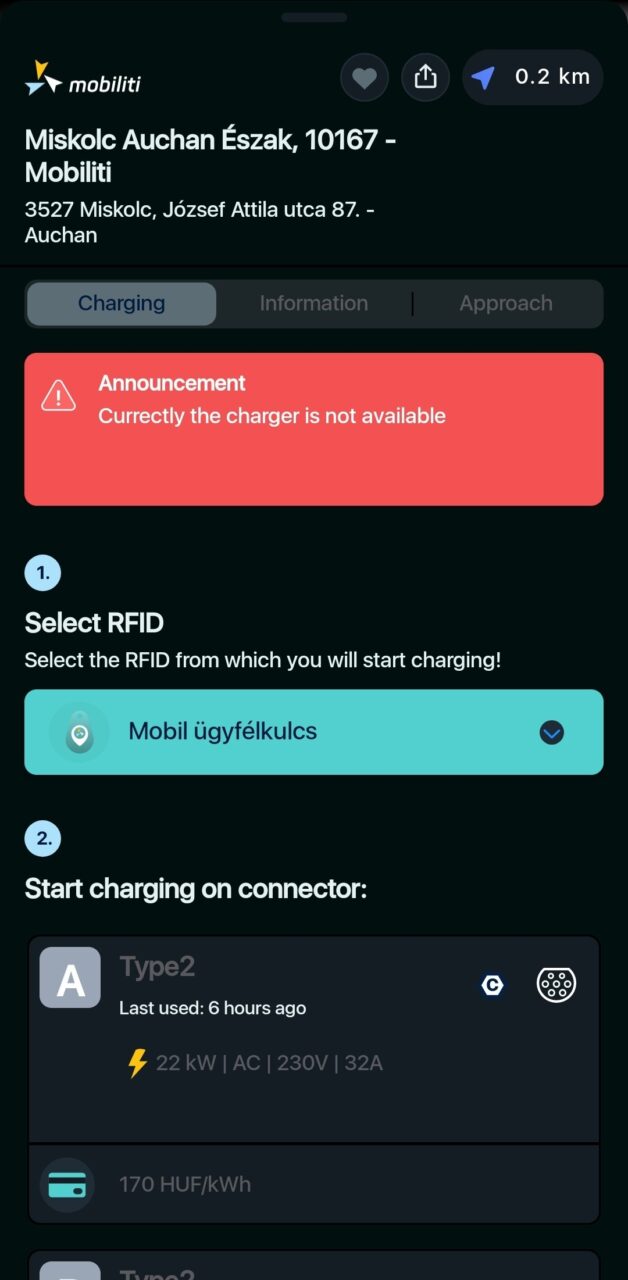This screenshot has width=628, height=1280.
Task: Navigate to station 0.2 km away
Action: (x=533, y=77)
